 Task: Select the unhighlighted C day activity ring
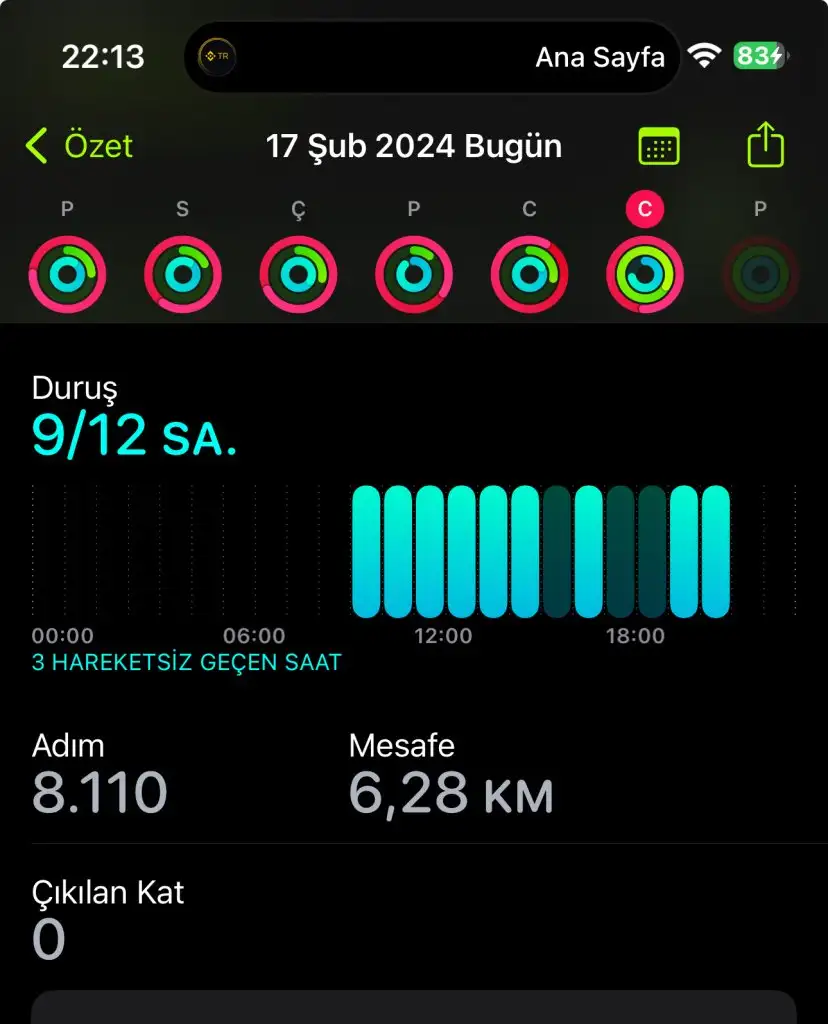[x=529, y=274]
